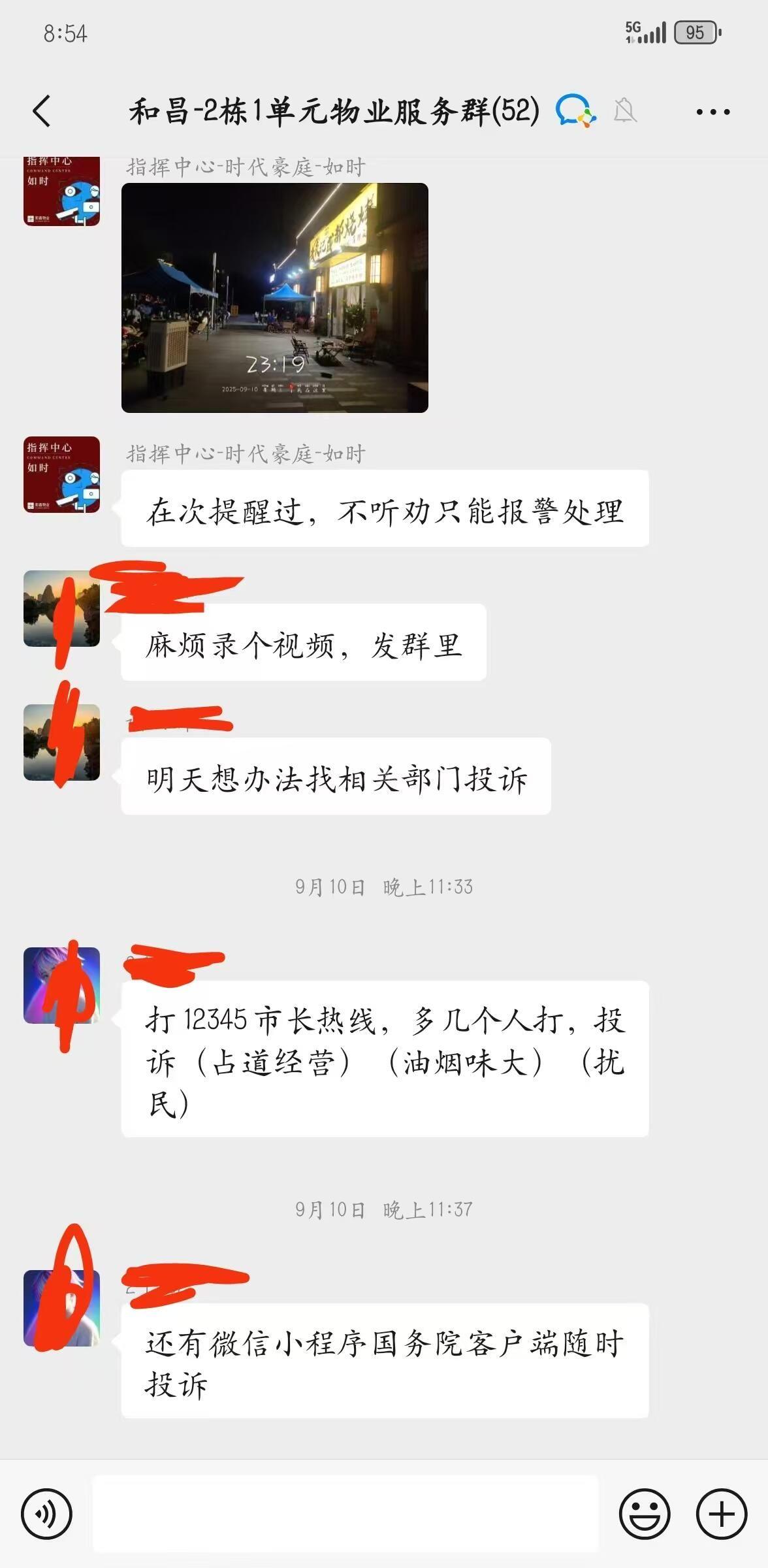Viewport: 768px width, 1568px height.
Task: Open the three-dot group chat menu
Action: 712,112
